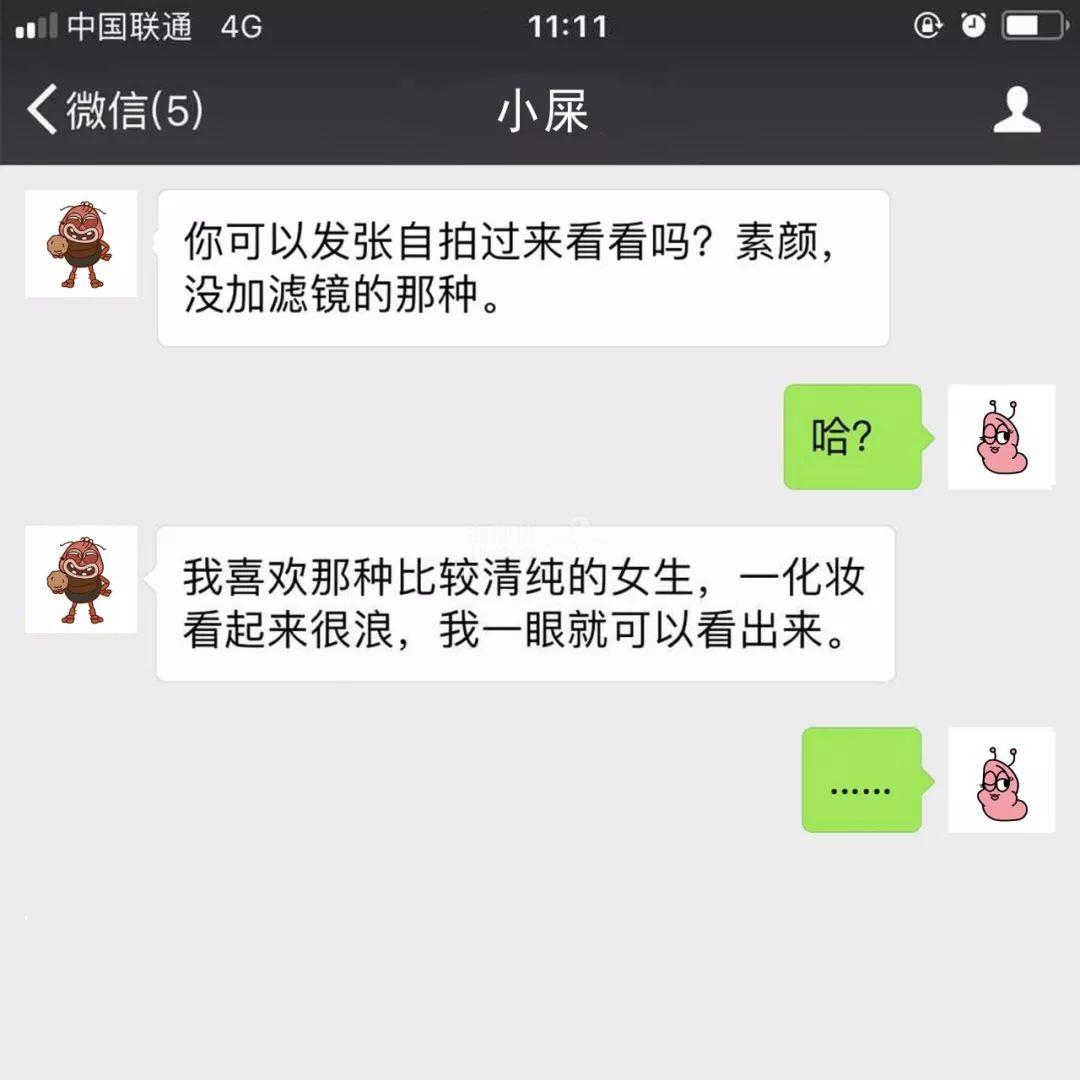
Task: Open sender's avatar beside the 素颜 selfie message
Action: [81, 244]
